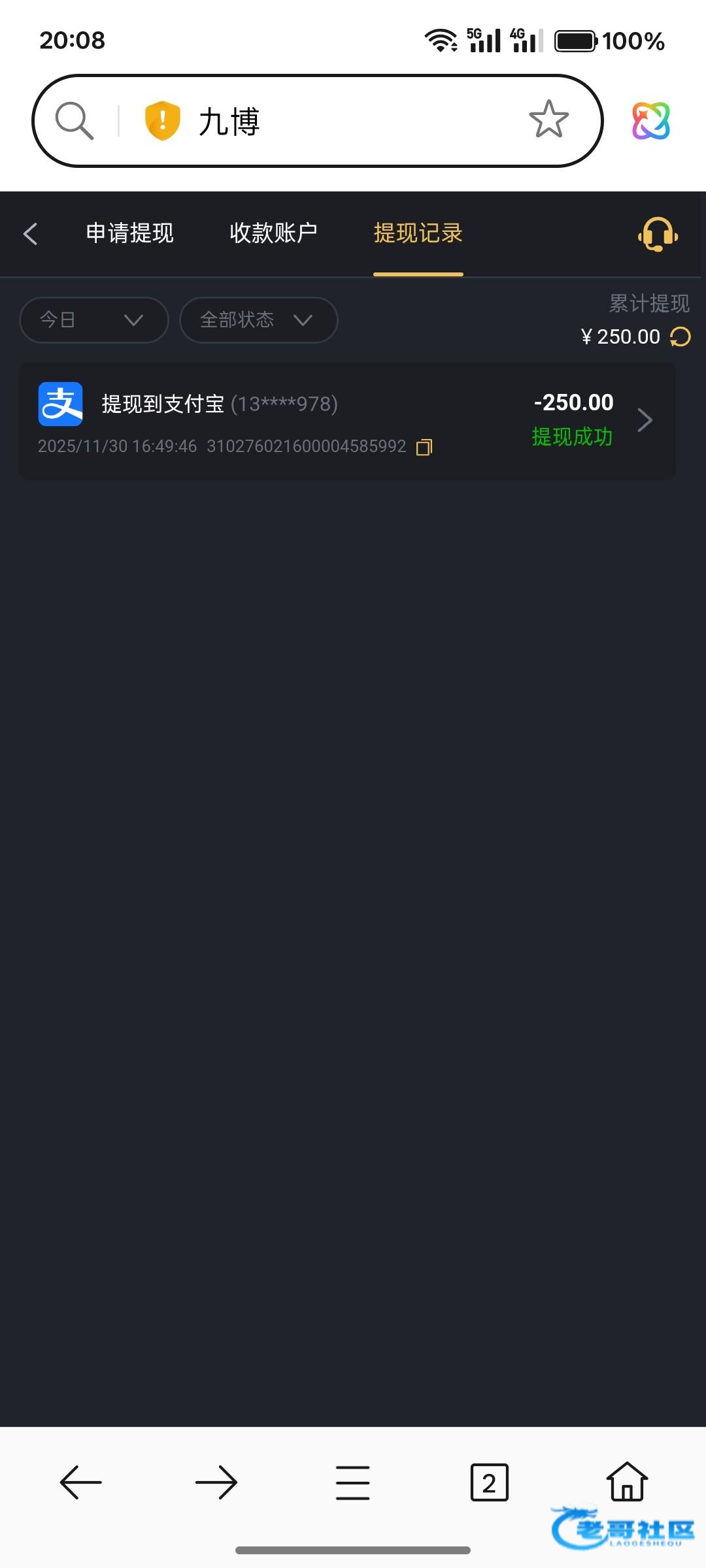Tap the browser address bar showing 九博

(317, 121)
